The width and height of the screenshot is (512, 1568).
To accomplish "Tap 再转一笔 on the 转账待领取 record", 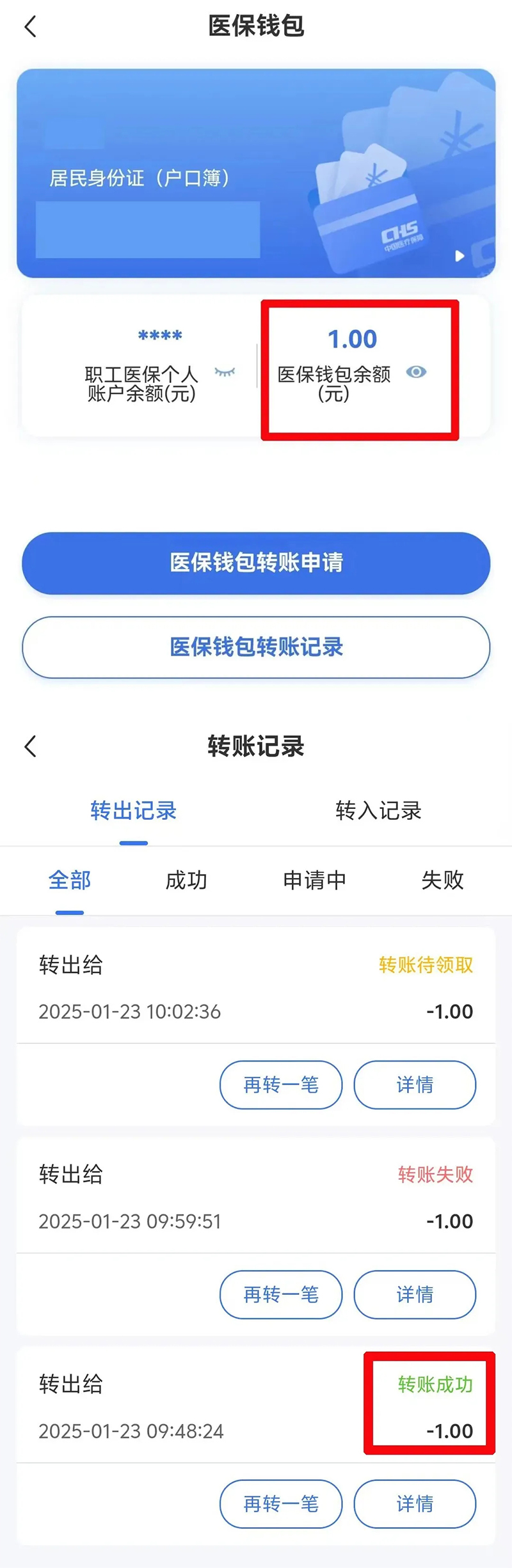I will click(281, 1085).
